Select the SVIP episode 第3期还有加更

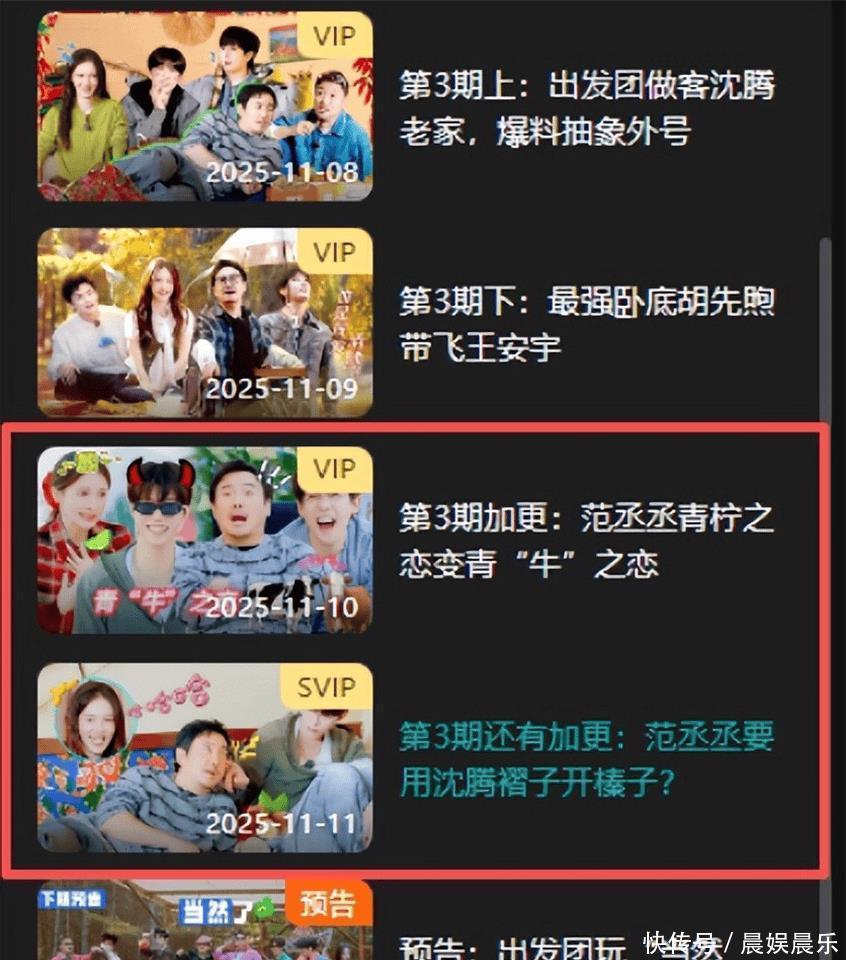205,757
